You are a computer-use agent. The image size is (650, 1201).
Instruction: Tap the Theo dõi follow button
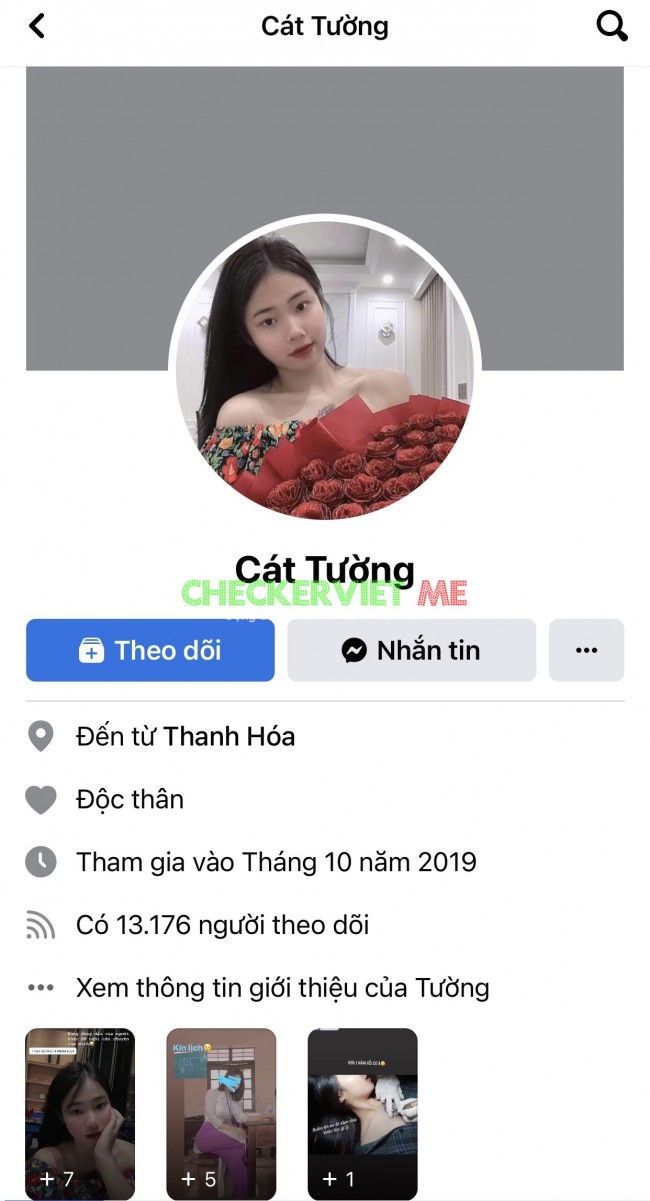[150, 650]
